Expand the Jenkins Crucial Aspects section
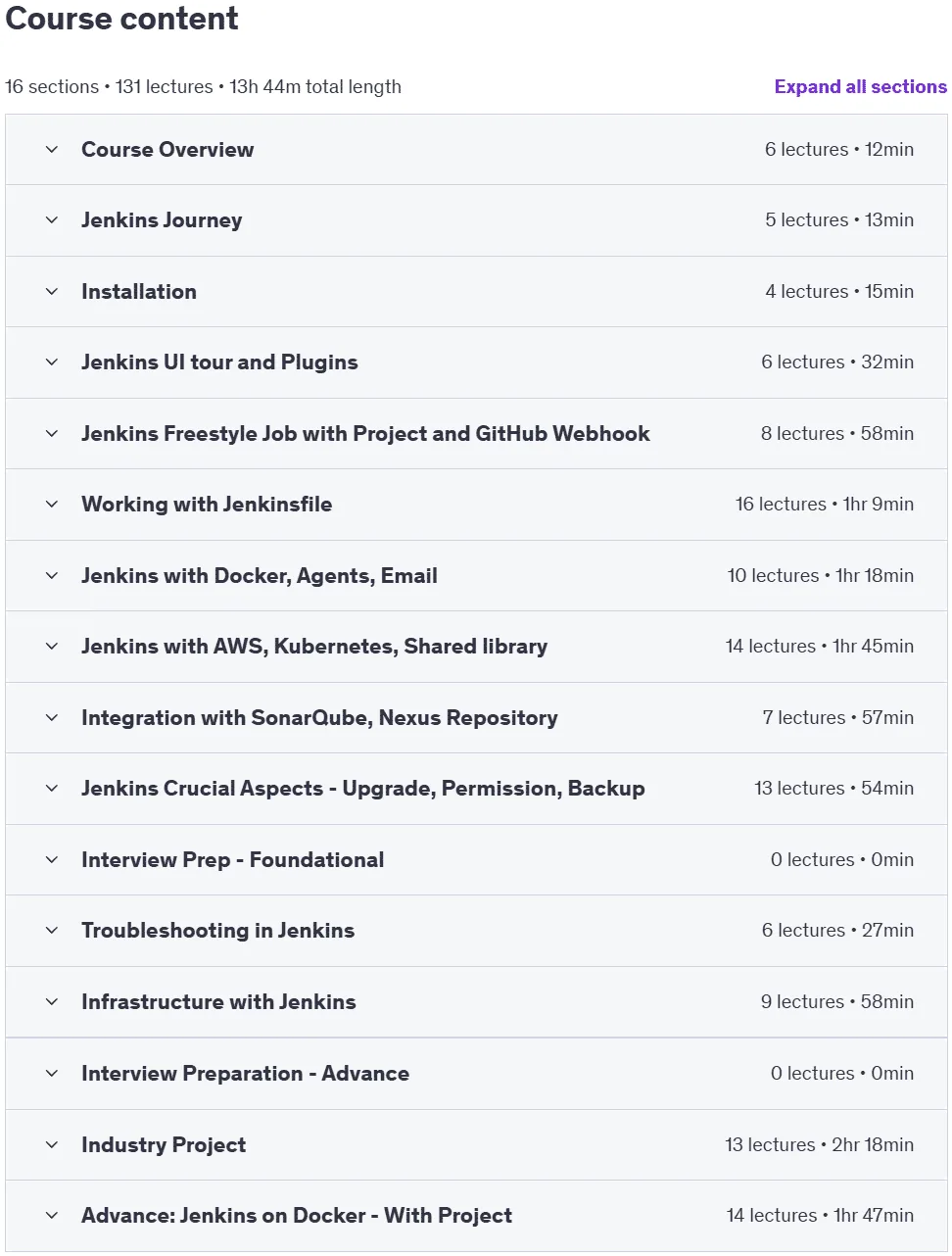The image size is (952, 1256). (x=476, y=789)
